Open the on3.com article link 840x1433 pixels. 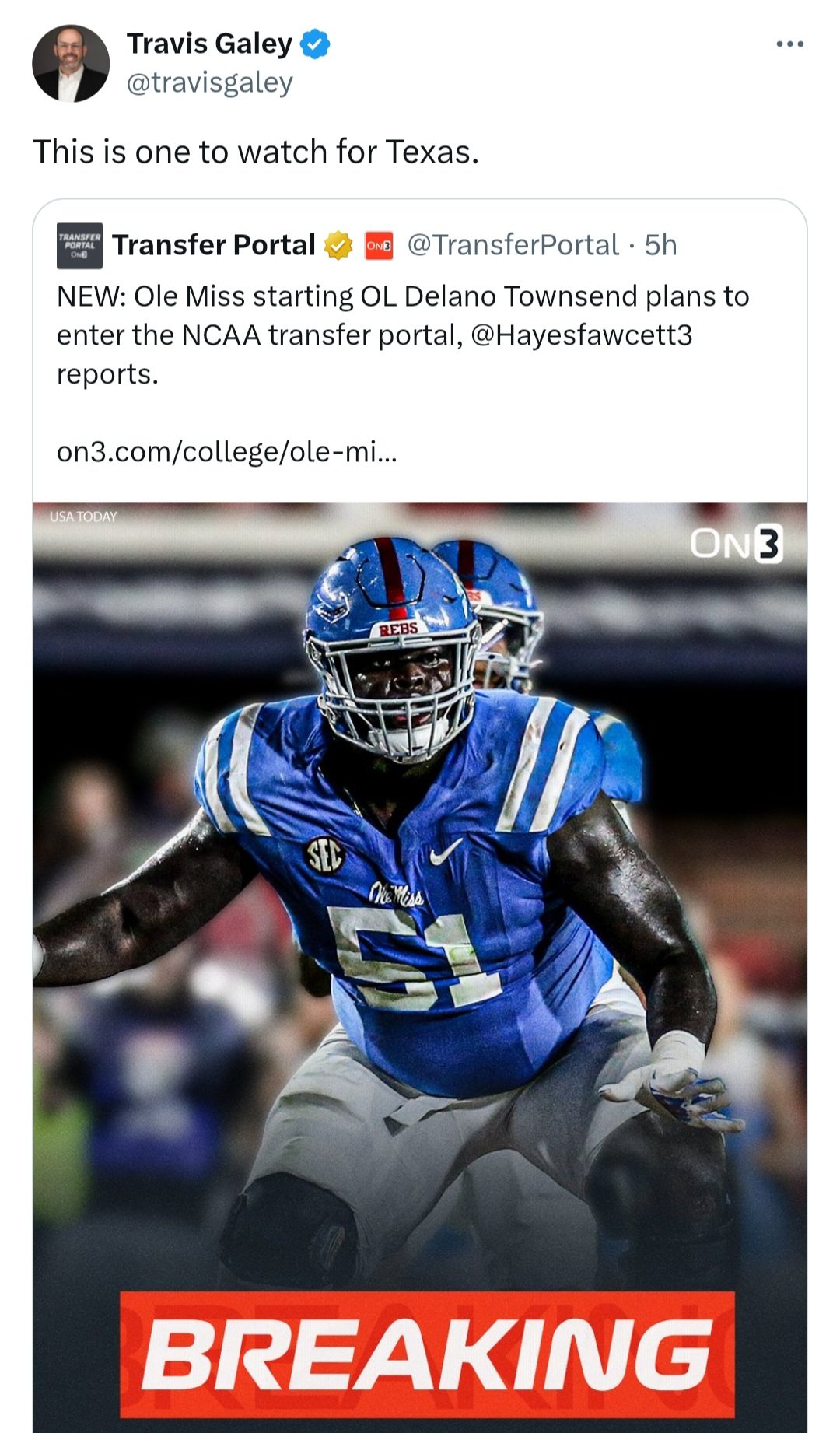pyautogui.click(x=226, y=451)
